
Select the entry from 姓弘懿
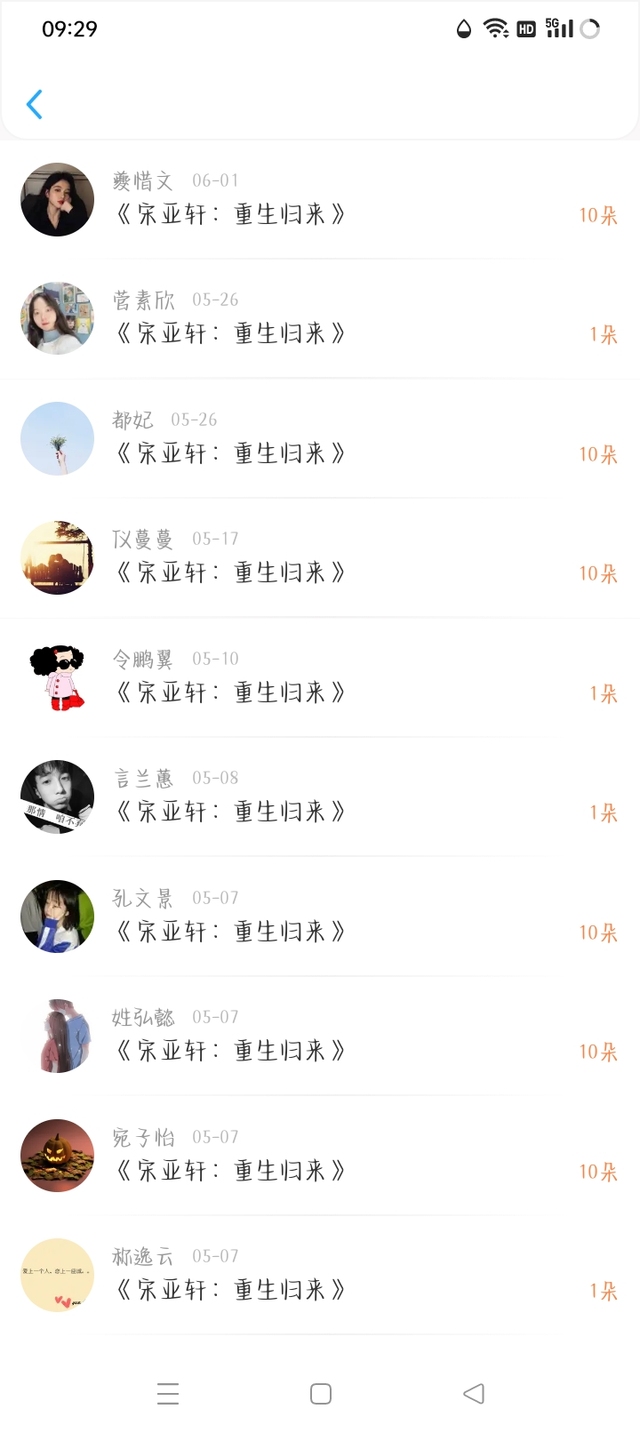(x=320, y=1036)
